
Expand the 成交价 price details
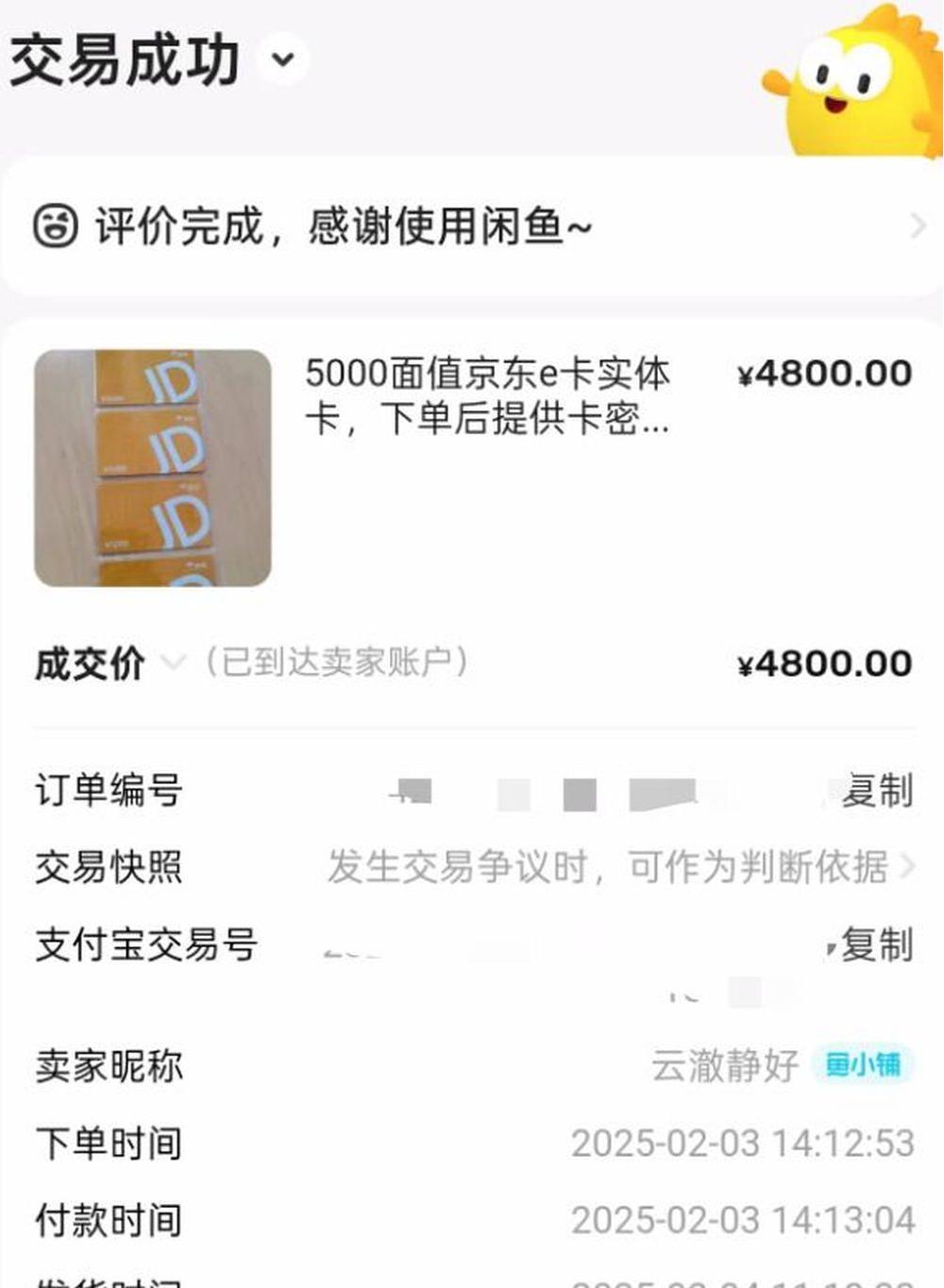(172, 663)
